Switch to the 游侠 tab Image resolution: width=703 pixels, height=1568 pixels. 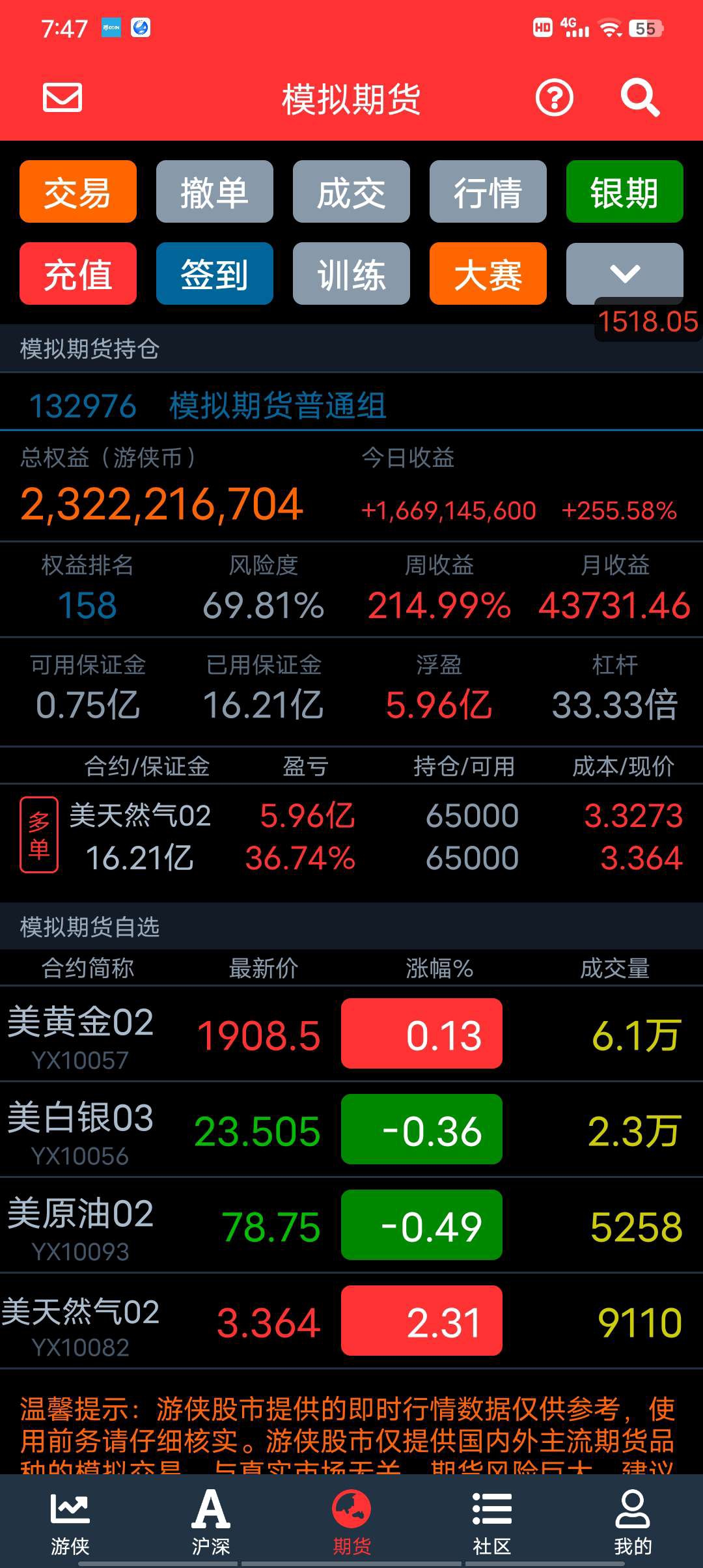(70, 1522)
